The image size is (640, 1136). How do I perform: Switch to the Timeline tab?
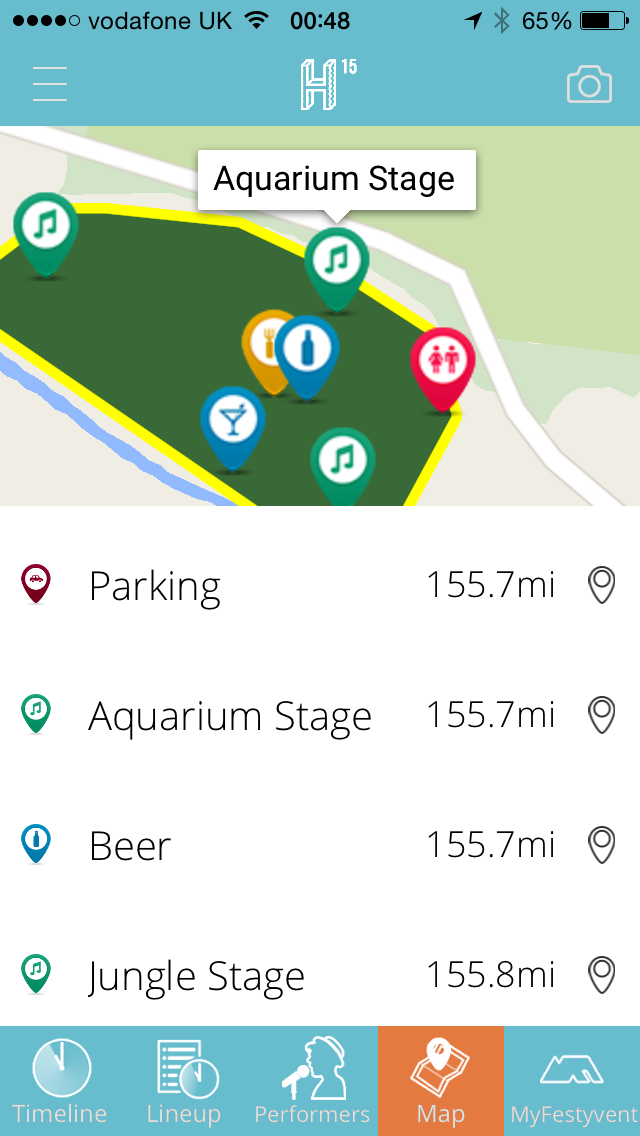[60, 1081]
